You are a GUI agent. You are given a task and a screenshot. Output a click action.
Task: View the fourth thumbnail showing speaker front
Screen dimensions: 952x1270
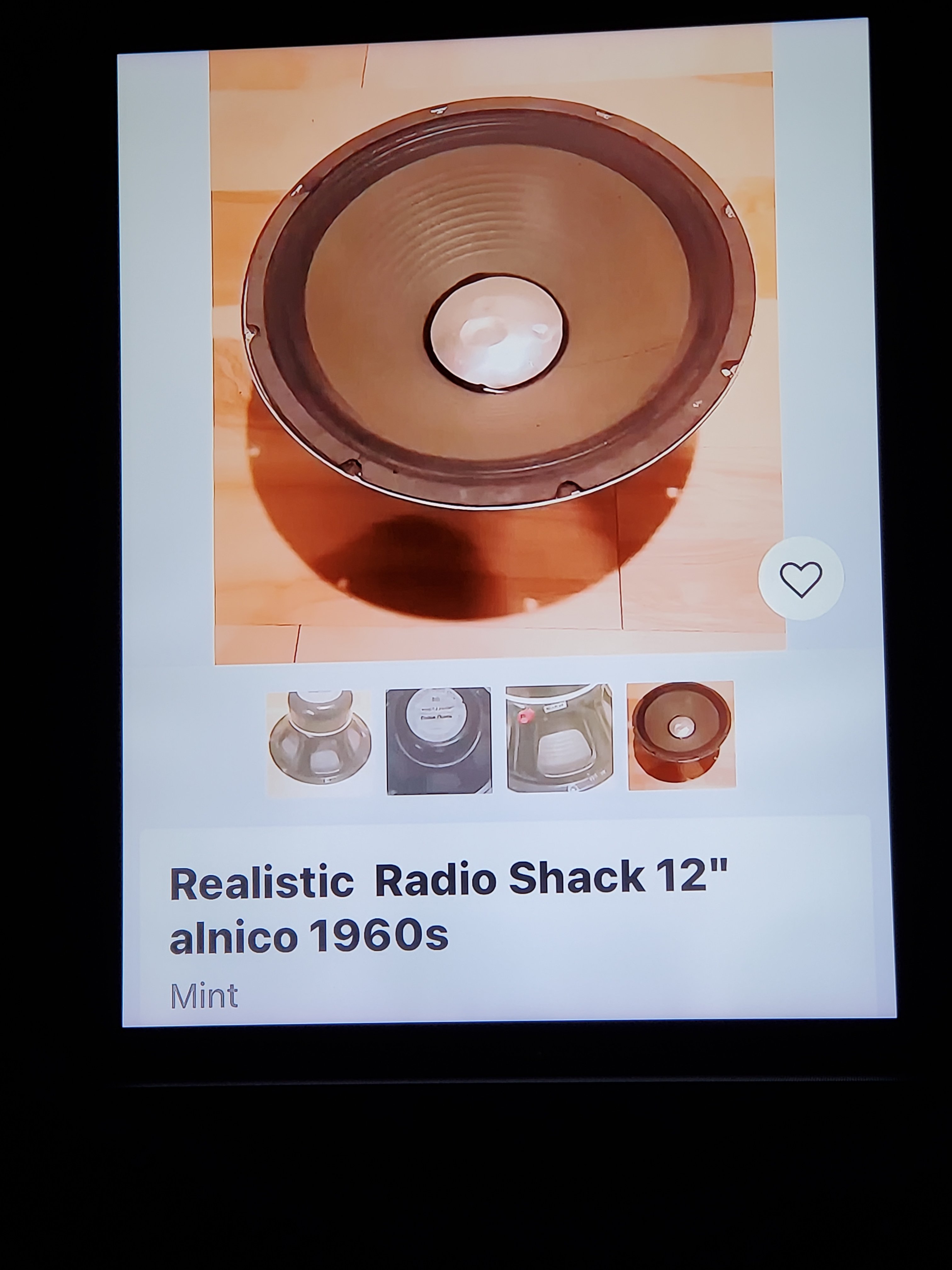(x=682, y=735)
